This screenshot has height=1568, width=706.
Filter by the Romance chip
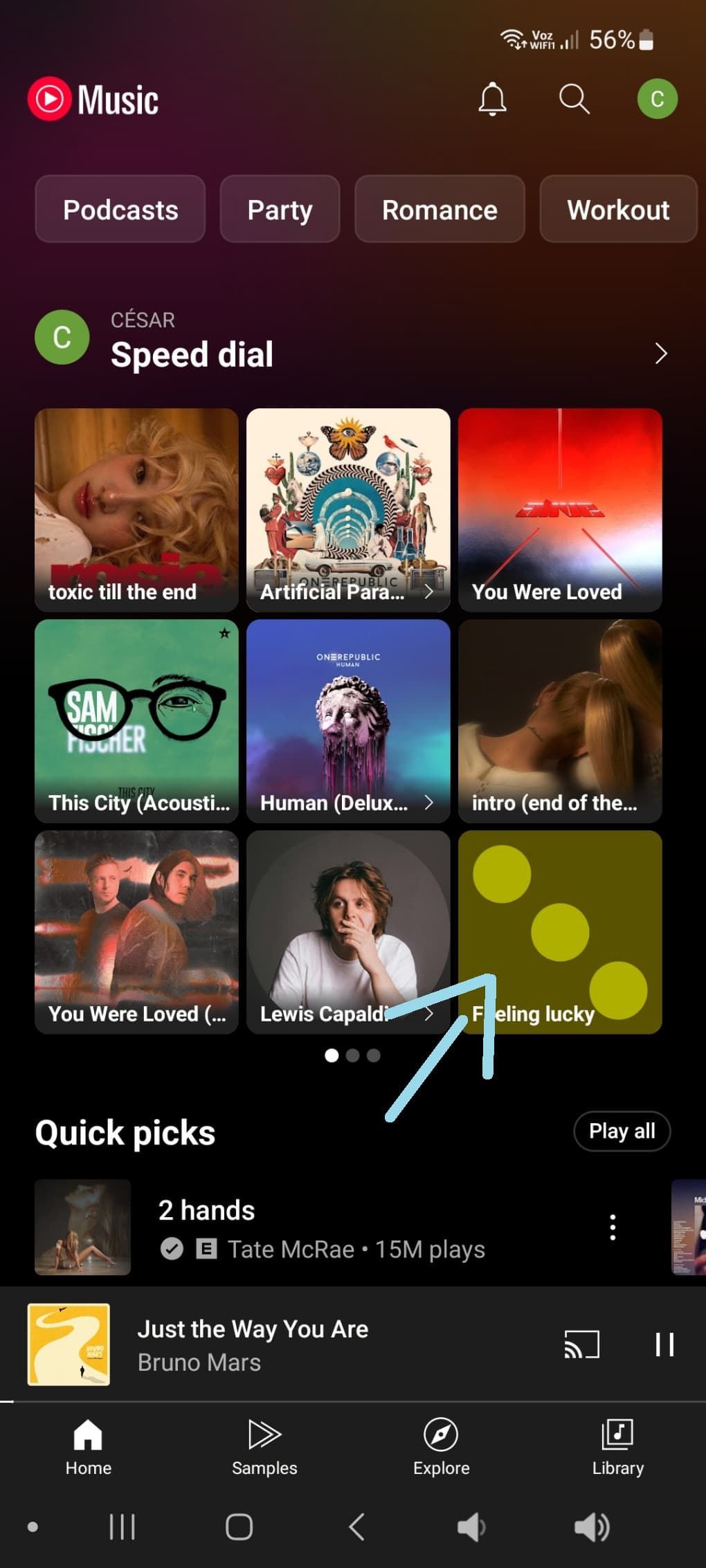(x=440, y=209)
